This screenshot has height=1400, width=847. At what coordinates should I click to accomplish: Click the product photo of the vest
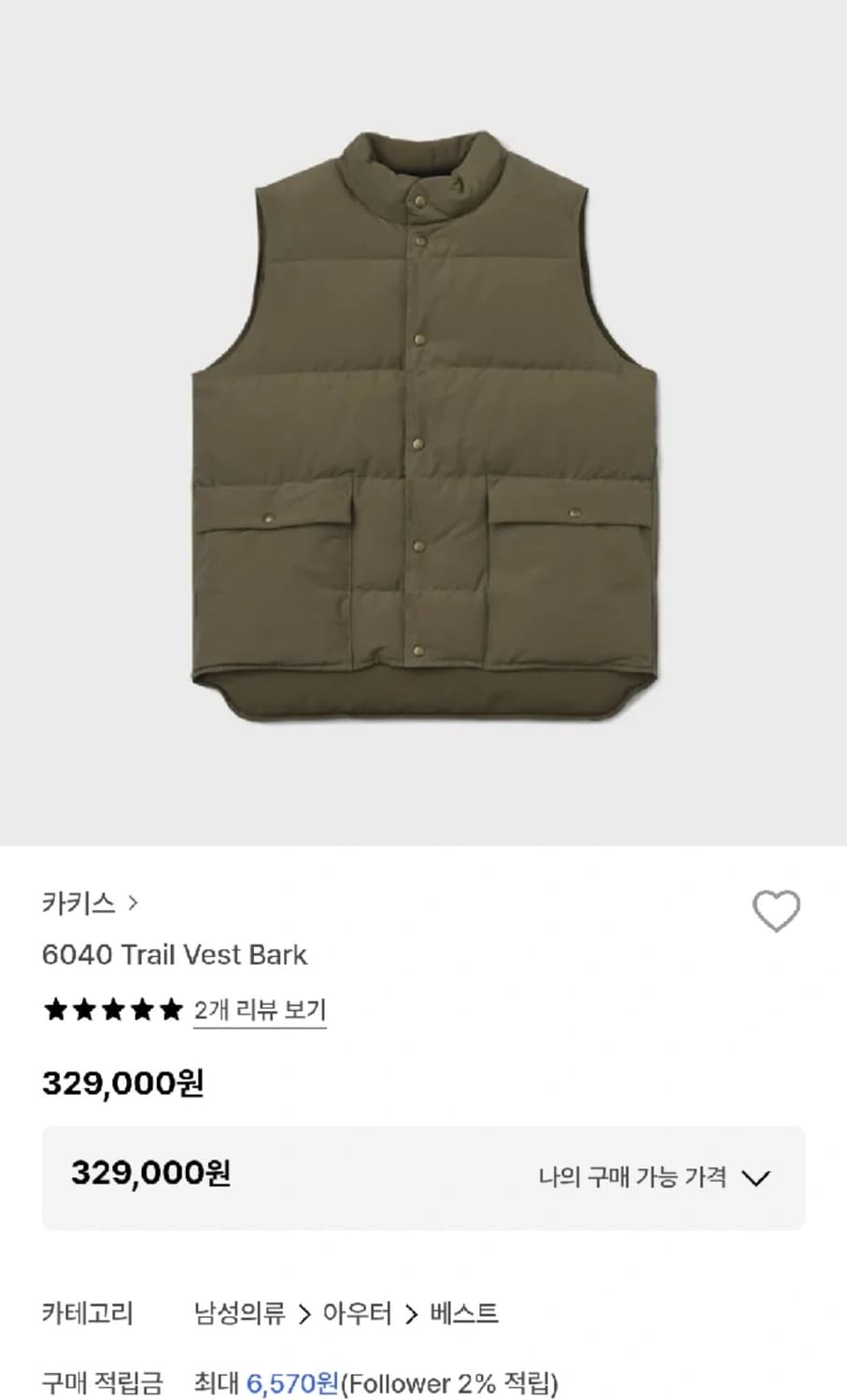coord(423,420)
